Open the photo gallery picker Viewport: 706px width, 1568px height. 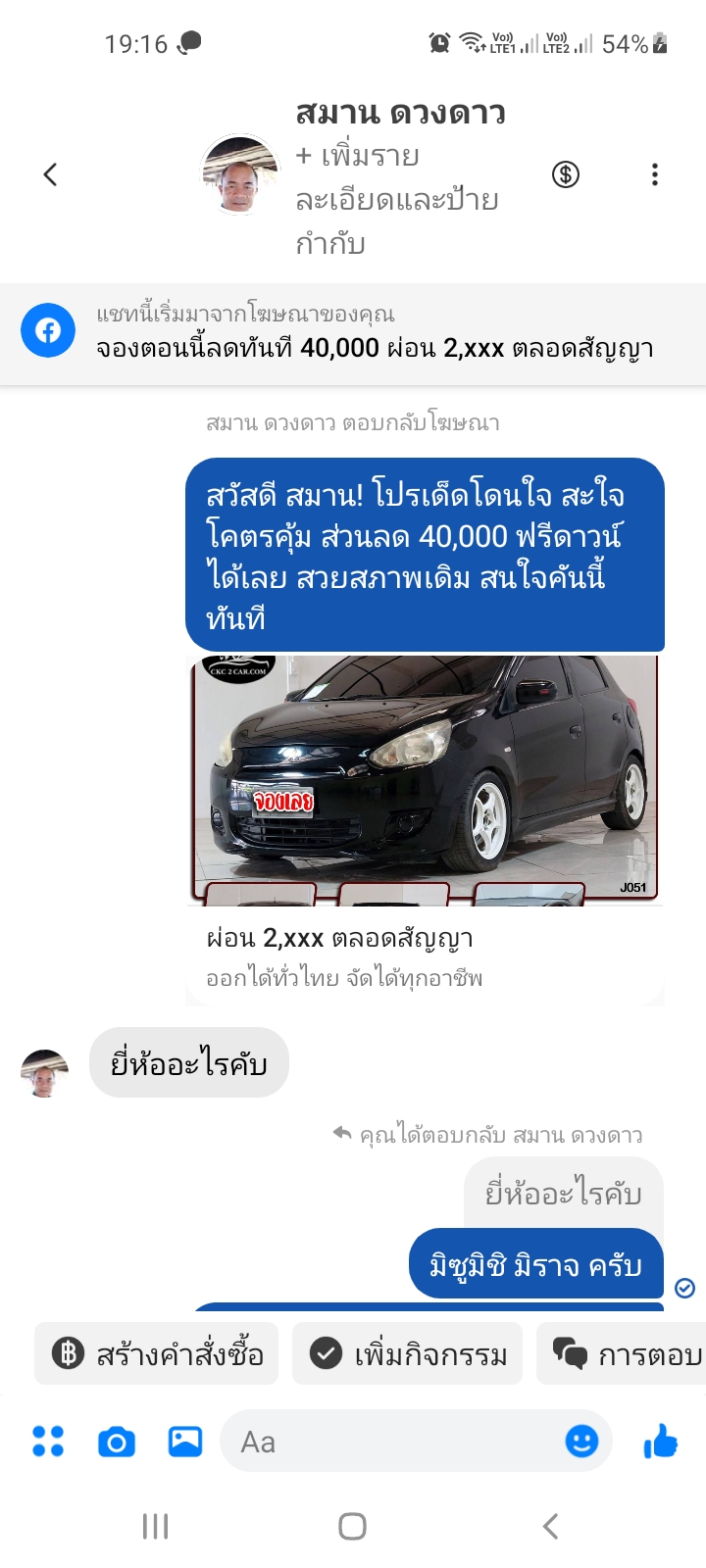click(x=185, y=1442)
